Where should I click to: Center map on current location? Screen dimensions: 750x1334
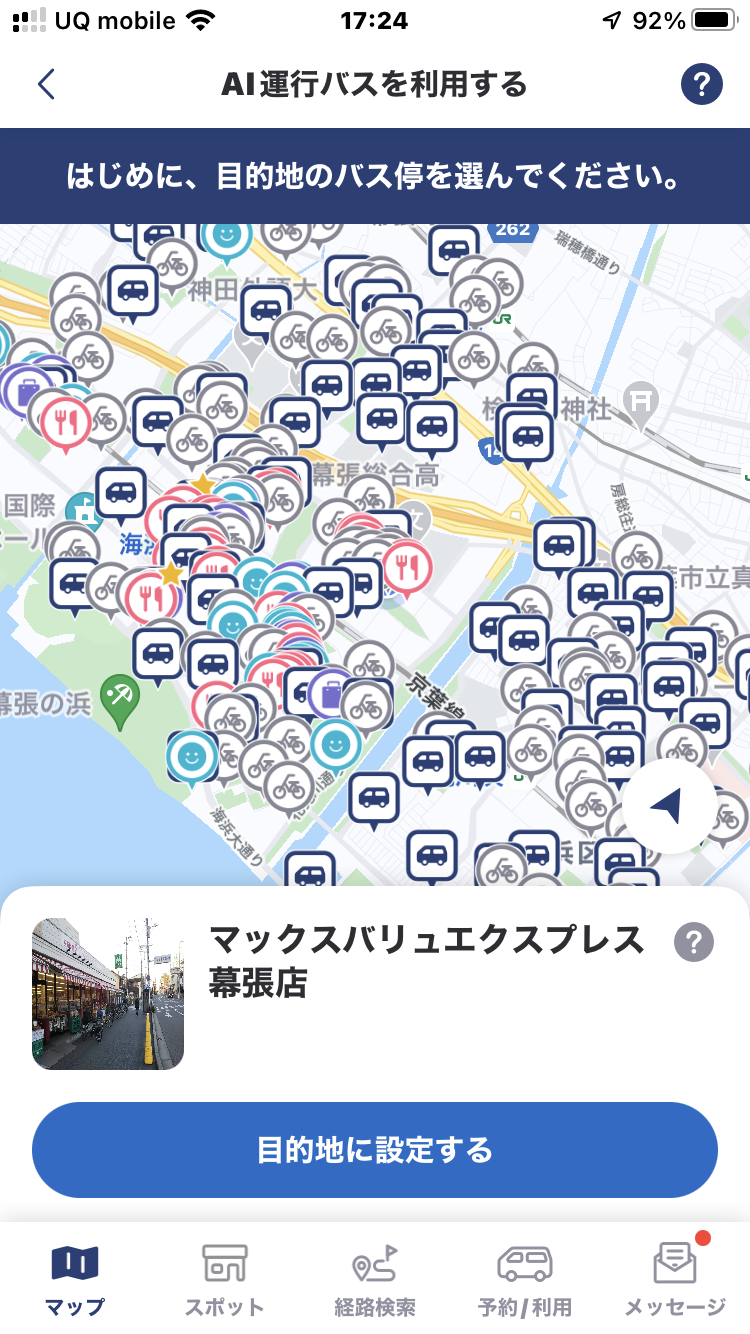point(669,805)
